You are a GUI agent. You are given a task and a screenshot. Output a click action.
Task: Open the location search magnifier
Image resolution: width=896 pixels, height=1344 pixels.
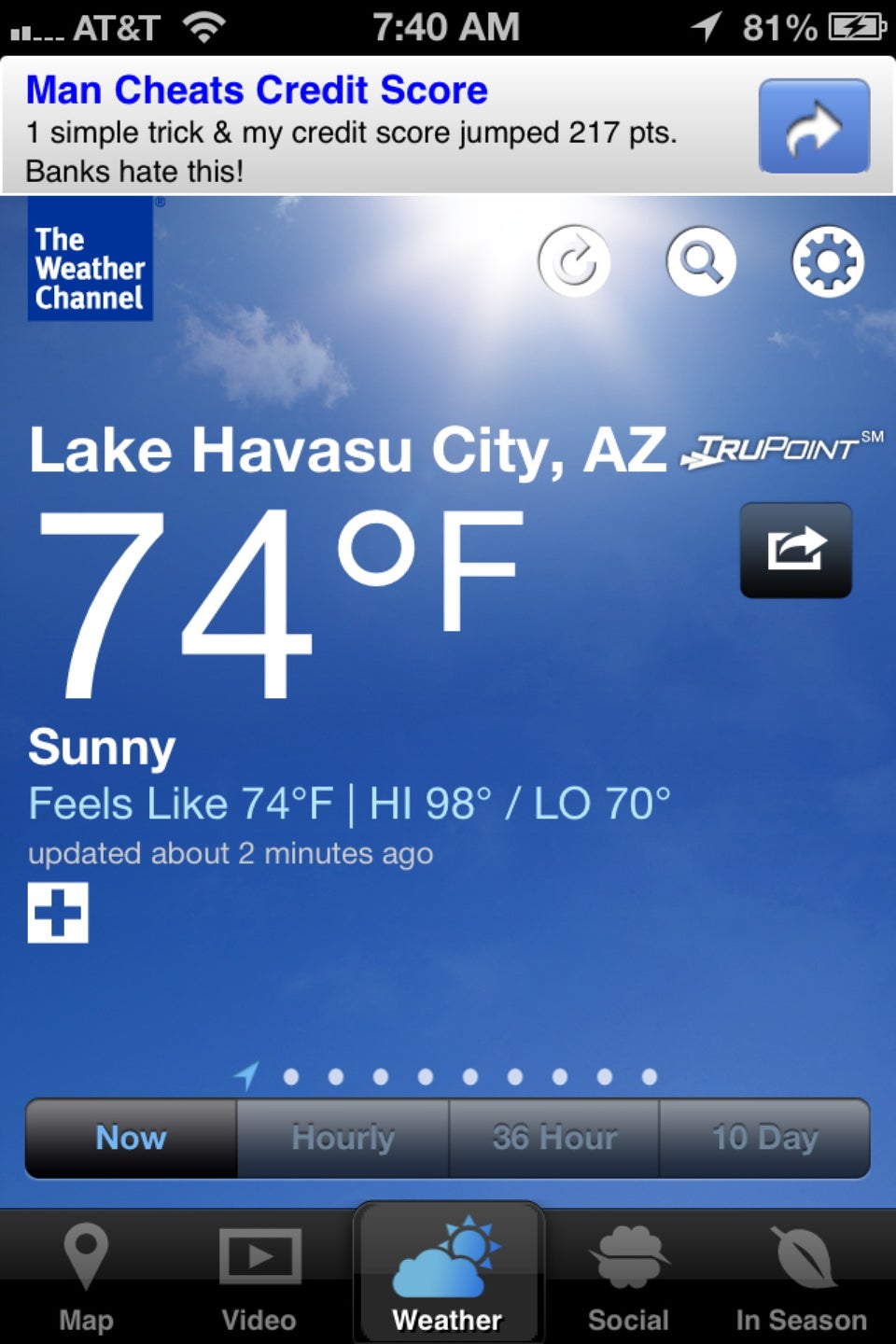point(701,262)
